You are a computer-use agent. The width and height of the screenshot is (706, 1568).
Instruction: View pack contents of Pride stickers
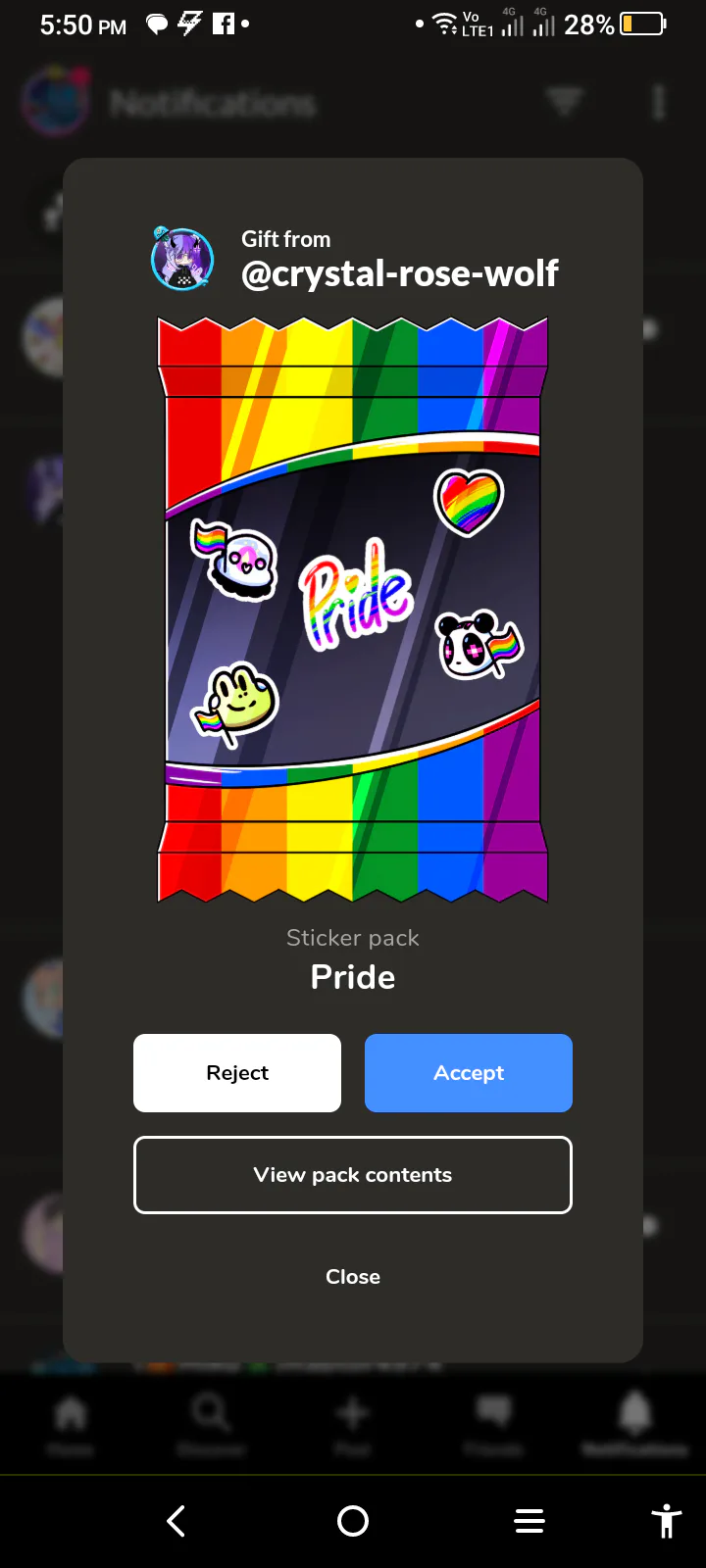353,1175
